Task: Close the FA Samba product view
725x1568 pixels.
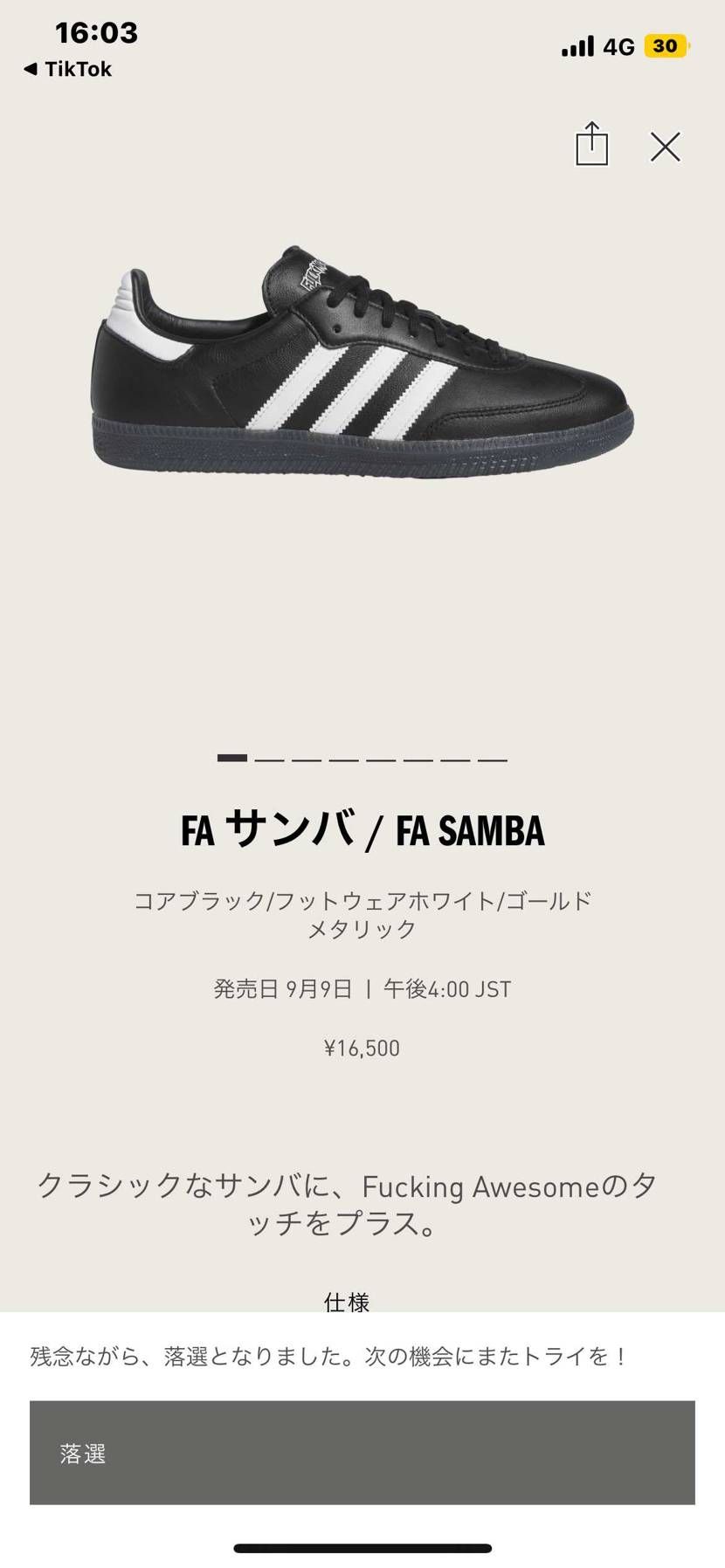Action: [x=665, y=147]
